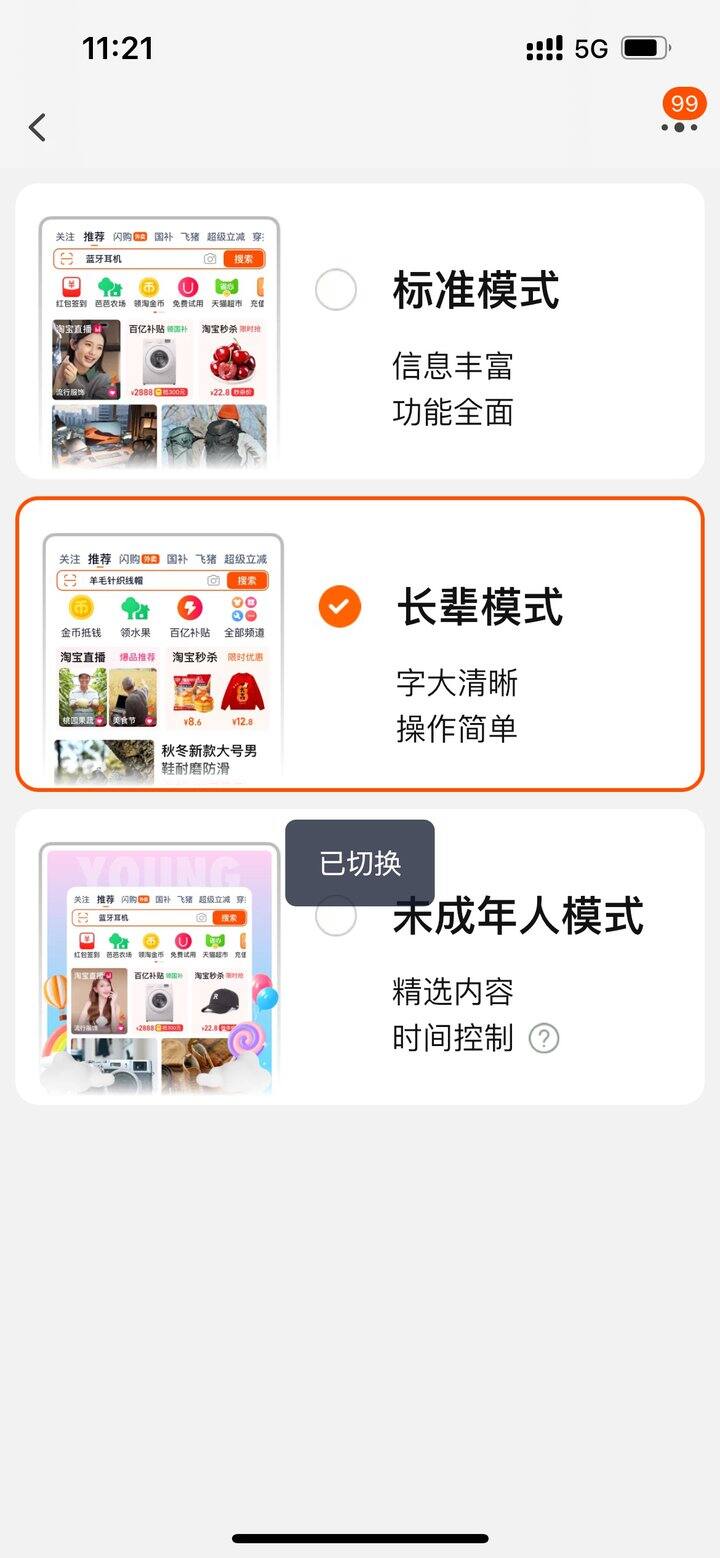The height and width of the screenshot is (1558, 720).
Task: Open the help icon beside 时间控制
Action: point(544,1038)
